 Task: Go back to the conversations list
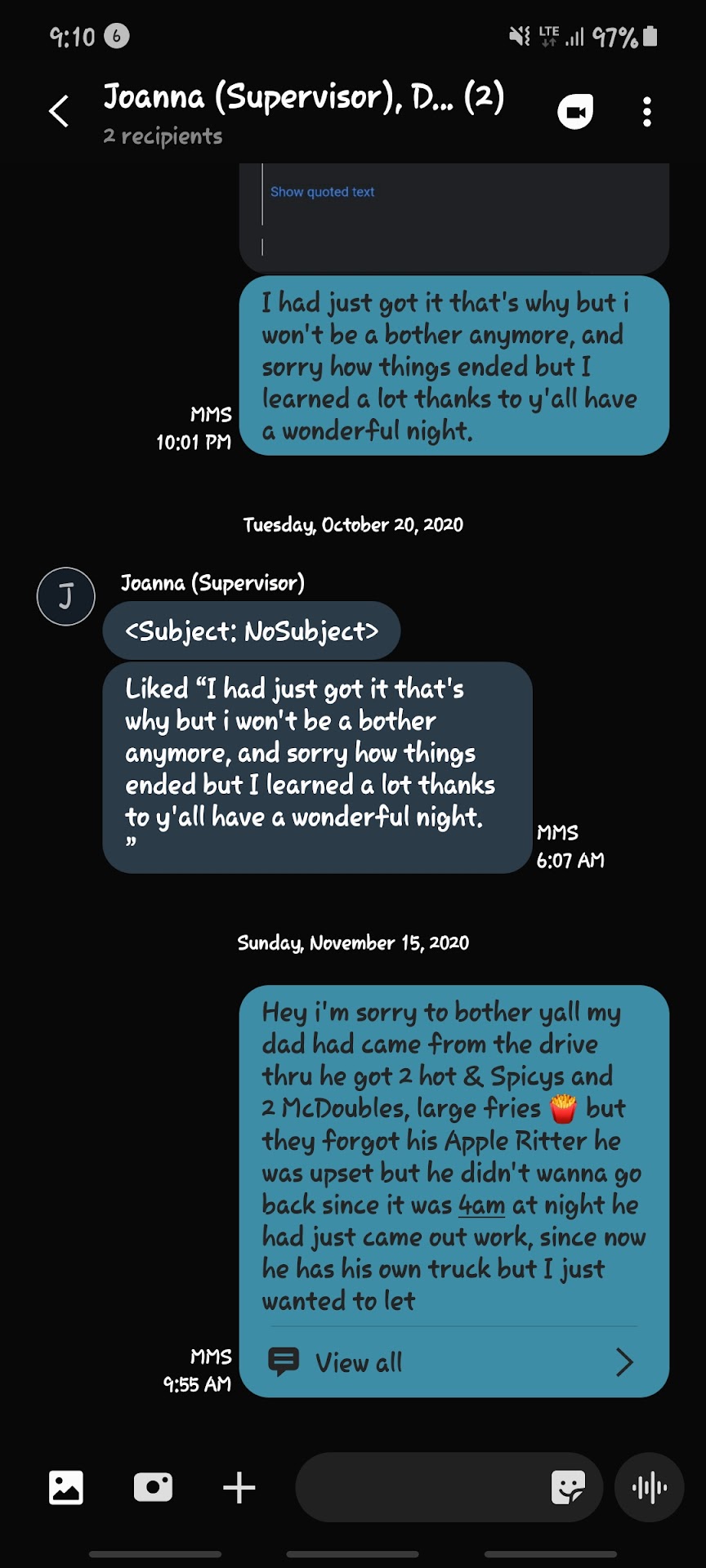[59, 111]
